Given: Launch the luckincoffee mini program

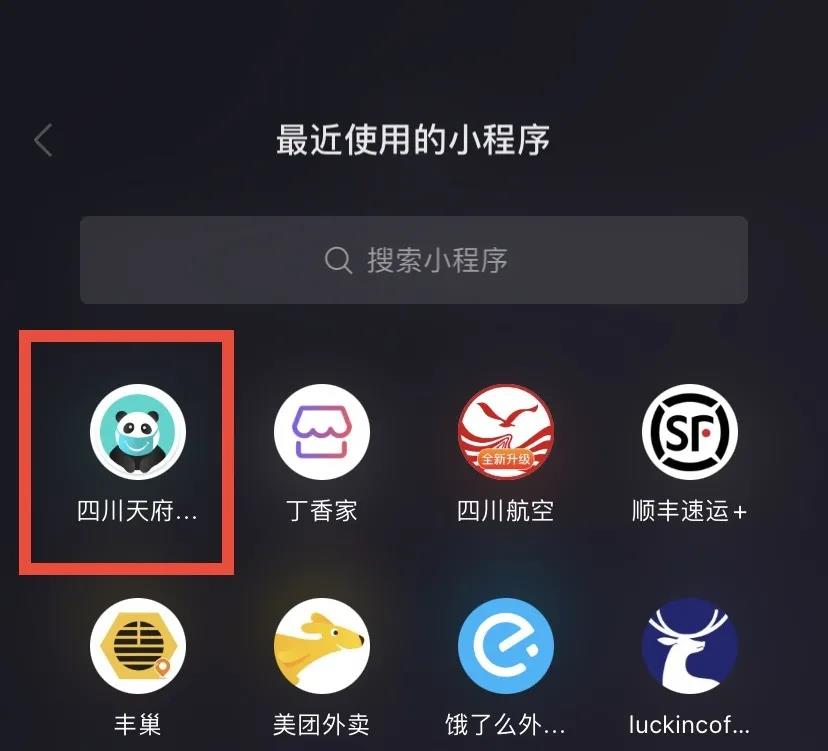Looking at the screenshot, I should pyautogui.click(x=690, y=646).
